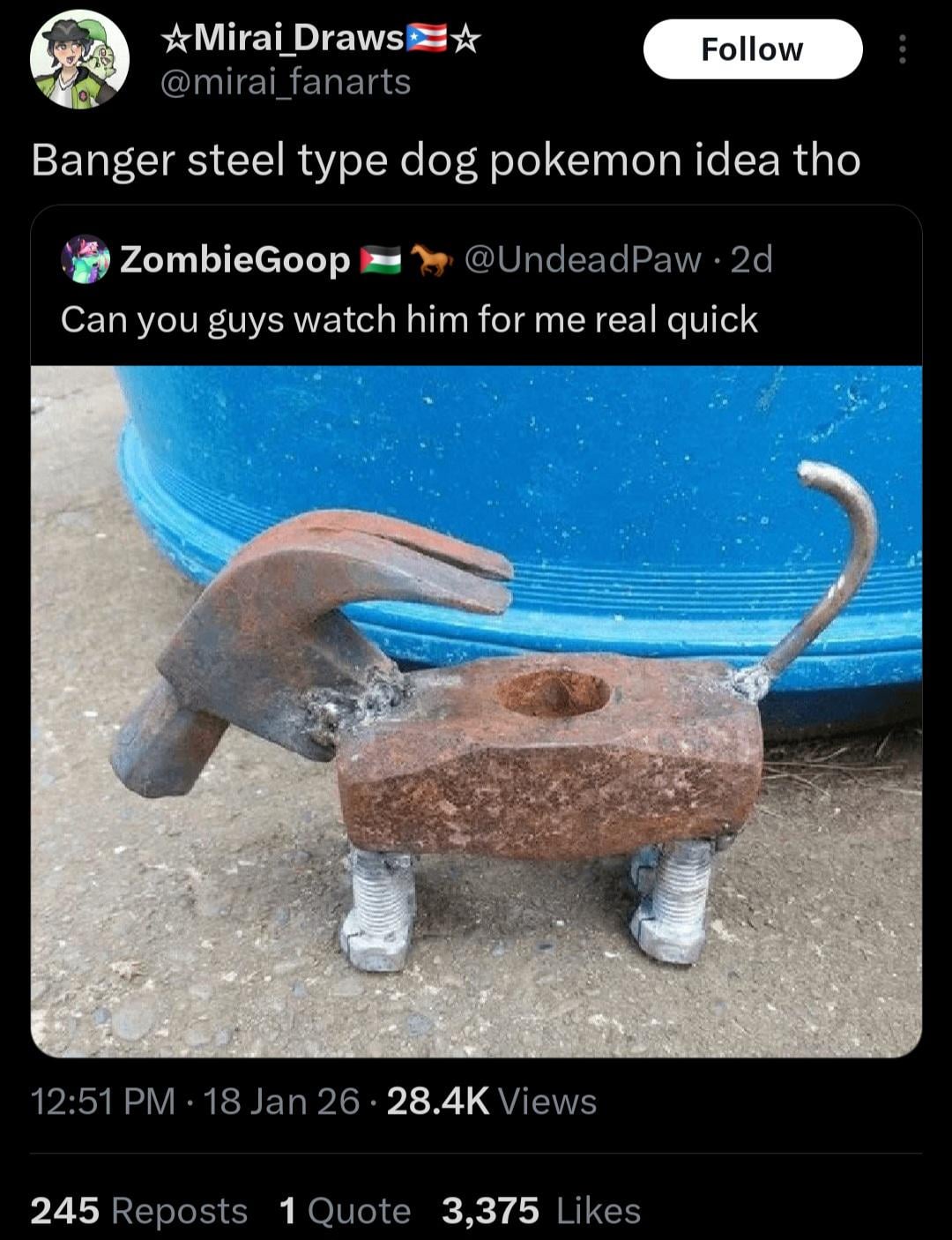Open the hammer dog photo
The width and height of the screenshot is (952, 1240).
tap(476, 710)
